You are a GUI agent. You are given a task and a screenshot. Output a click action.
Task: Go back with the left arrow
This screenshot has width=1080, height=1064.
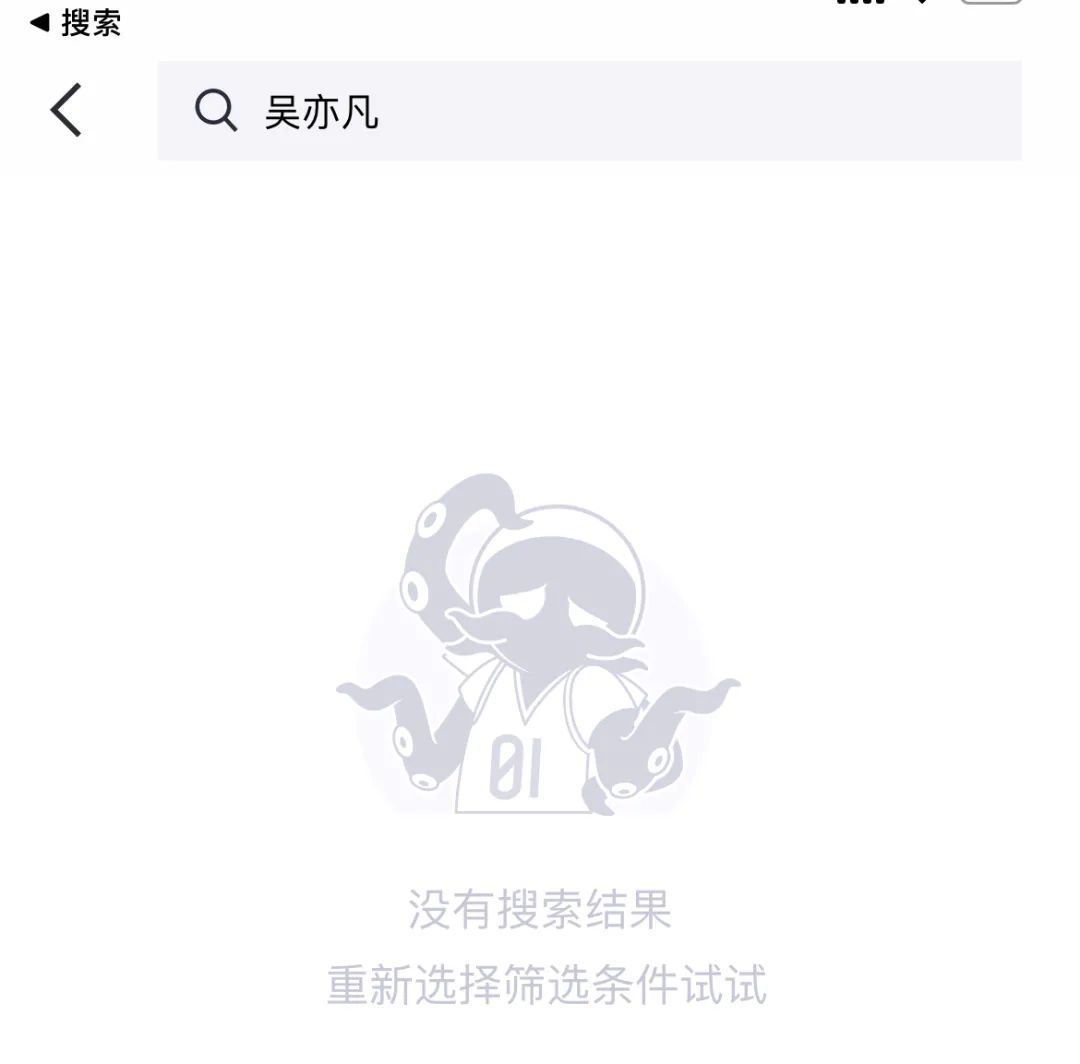click(x=66, y=110)
